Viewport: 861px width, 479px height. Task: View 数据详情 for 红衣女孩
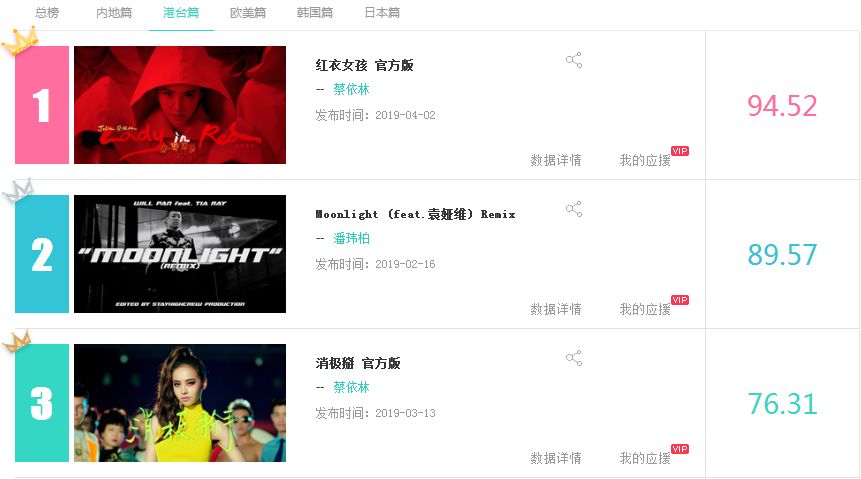click(x=556, y=160)
